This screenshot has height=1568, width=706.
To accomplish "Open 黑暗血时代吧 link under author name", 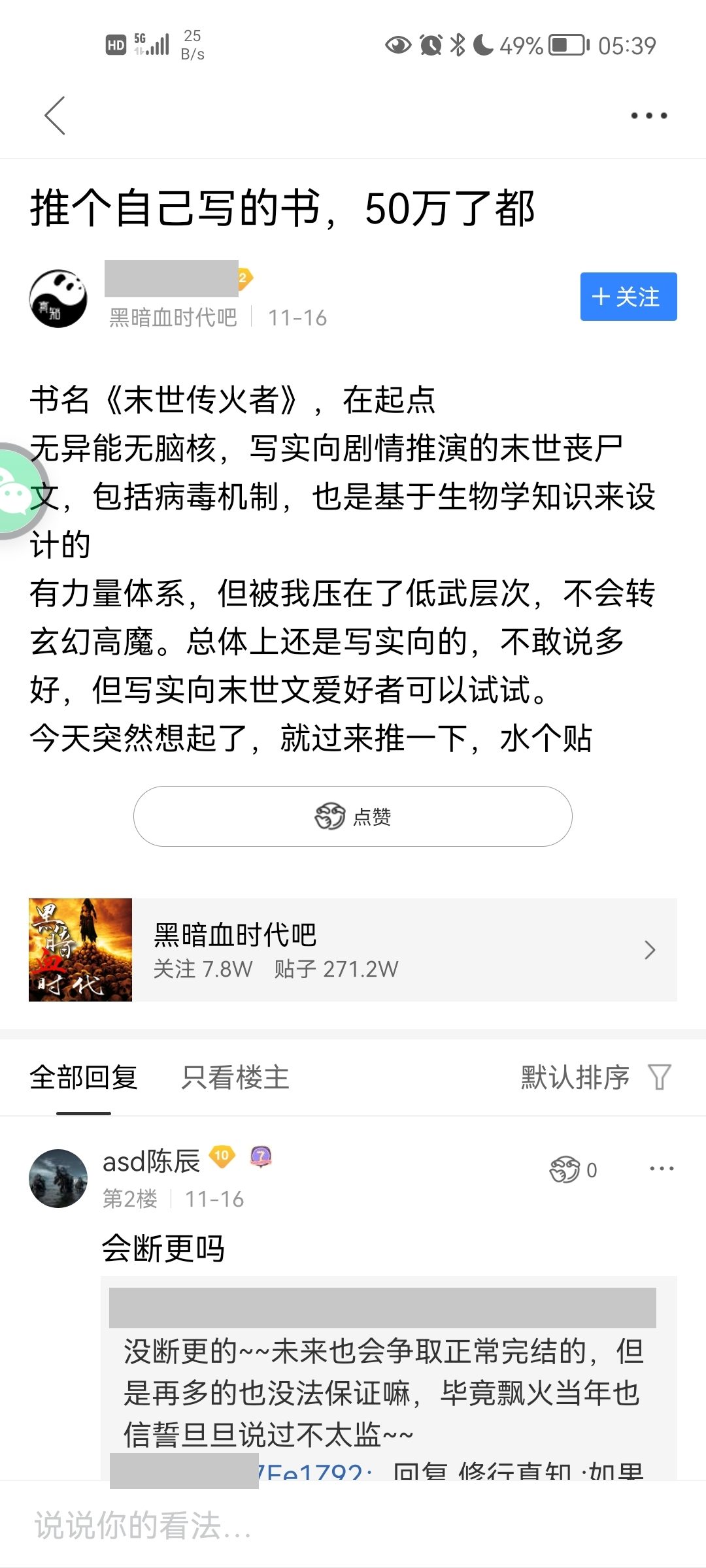I will 173,318.
